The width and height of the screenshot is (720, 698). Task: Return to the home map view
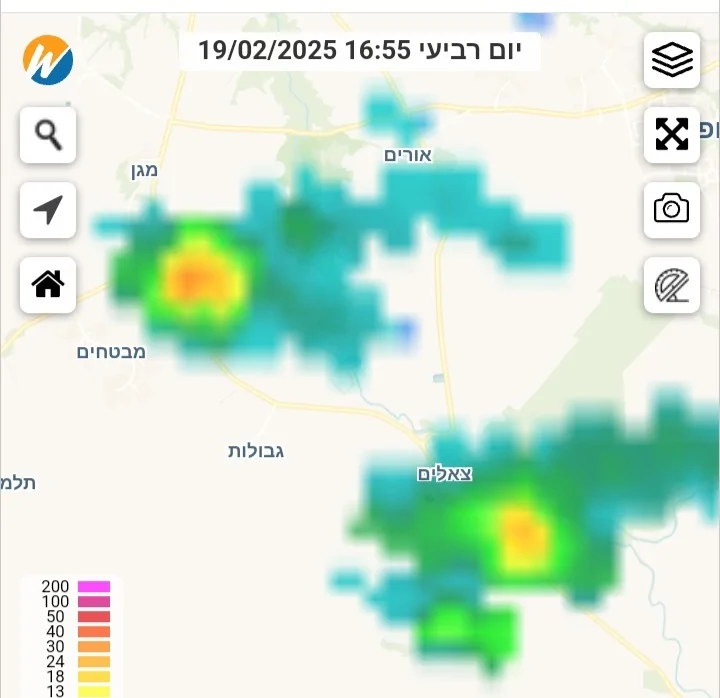click(x=48, y=285)
